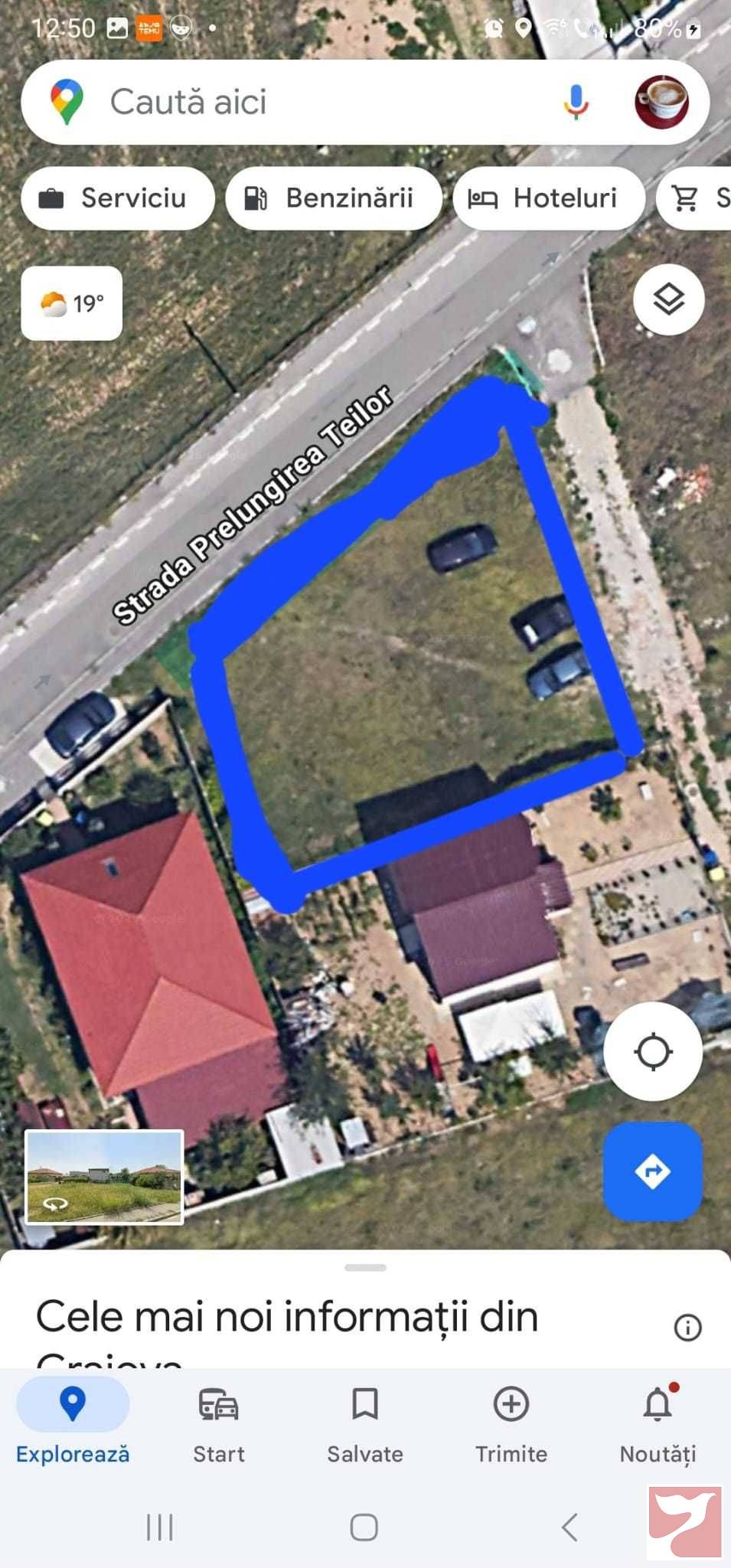Open the Salvate tab
Image resolution: width=731 pixels, height=1568 pixels.
click(x=365, y=1423)
